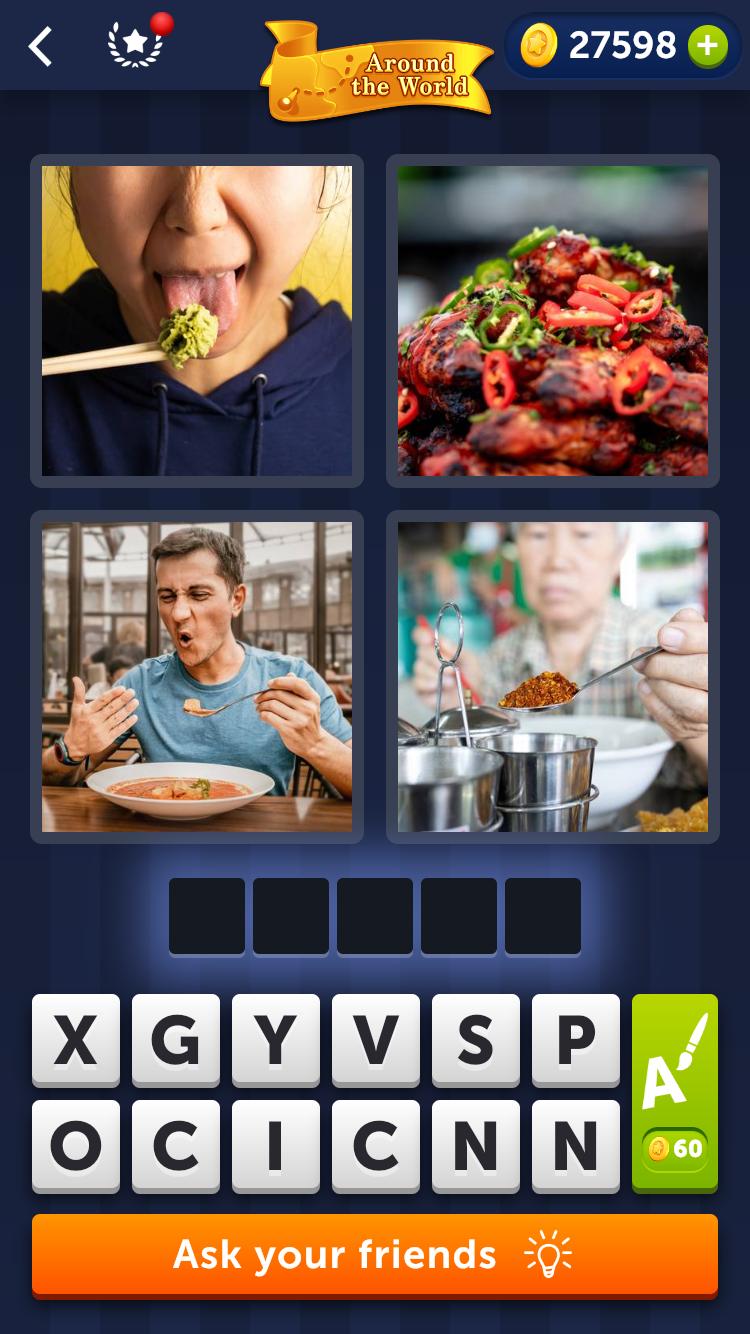Add more coins with the plus button
This screenshot has width=750, height=1334.
click(x=707, y=46)
